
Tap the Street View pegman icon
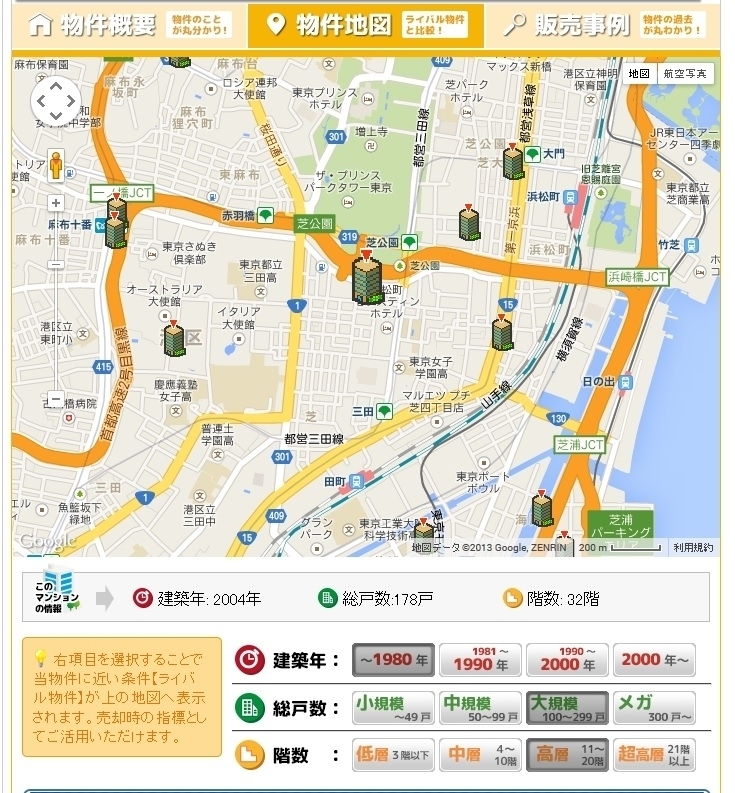(55, 162)
